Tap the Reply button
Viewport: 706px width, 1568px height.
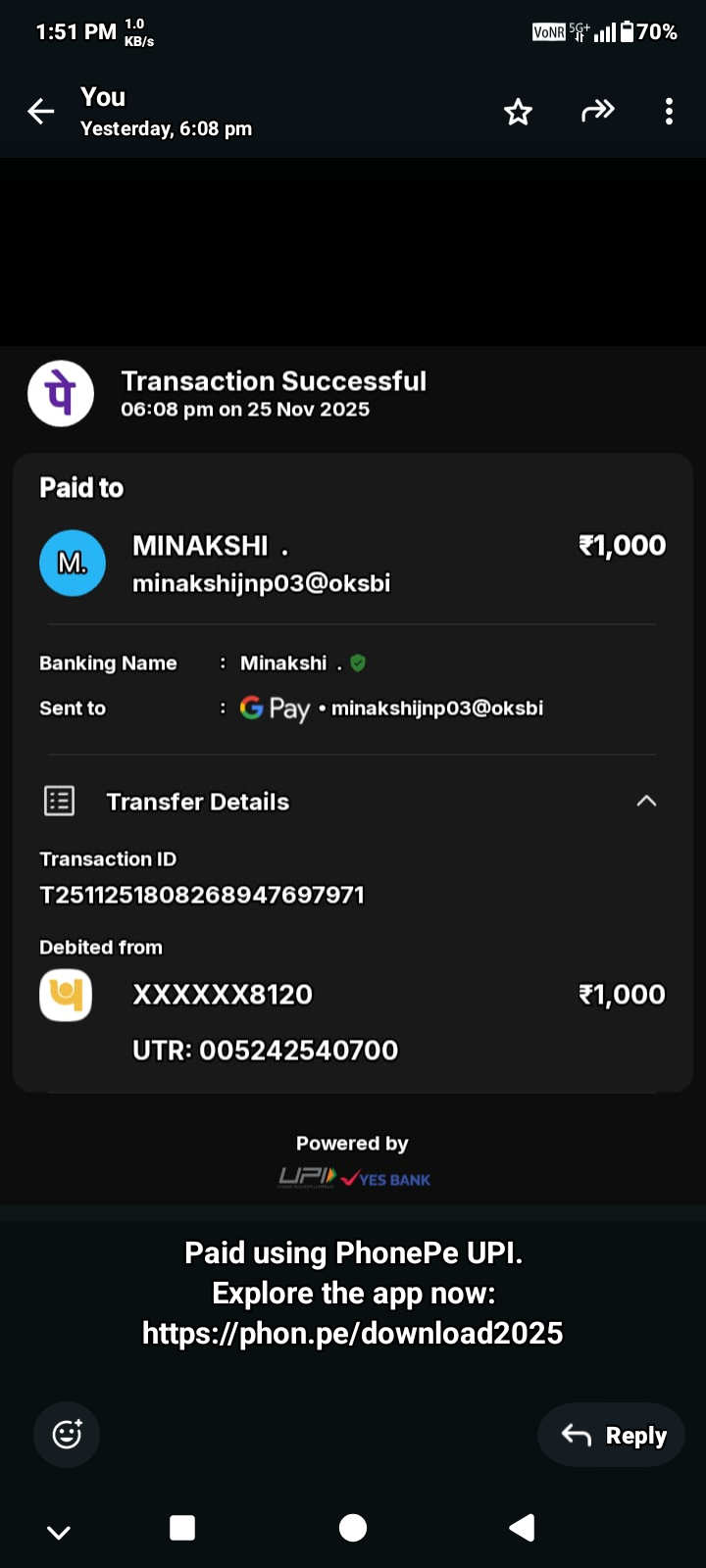[x=612, y=1435]
